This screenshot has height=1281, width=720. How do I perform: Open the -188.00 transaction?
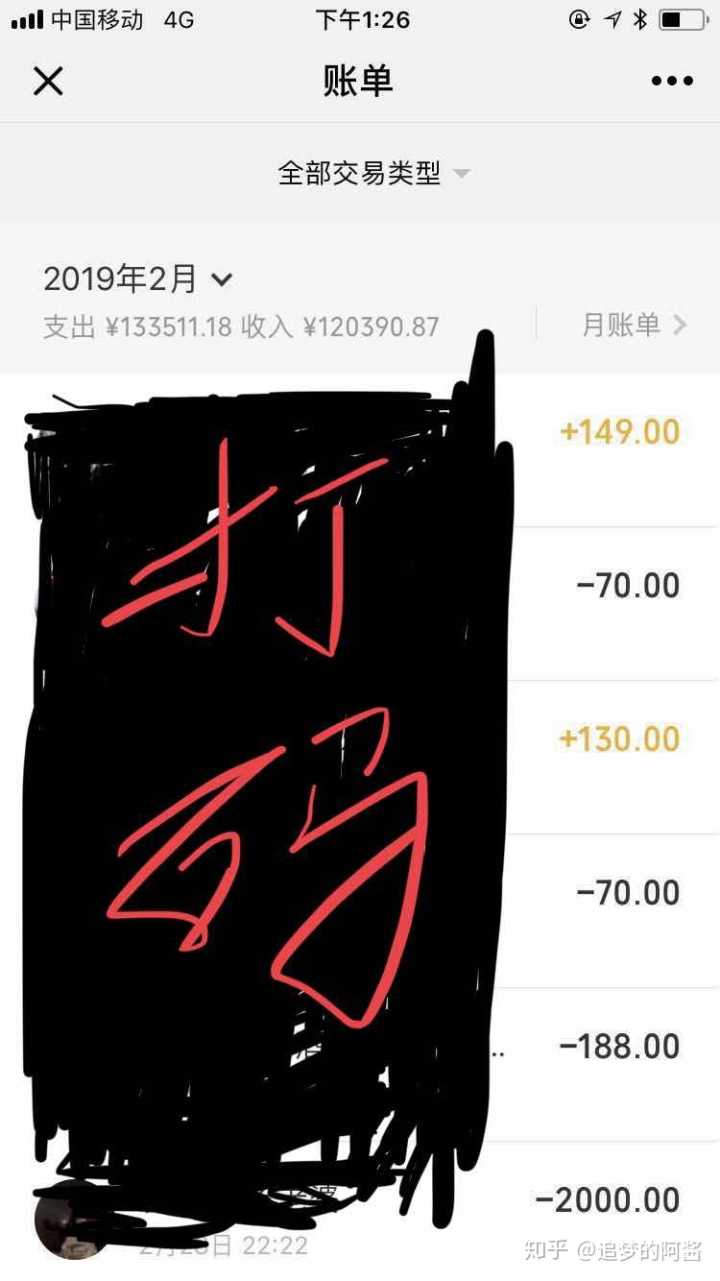coord(619,1046)
